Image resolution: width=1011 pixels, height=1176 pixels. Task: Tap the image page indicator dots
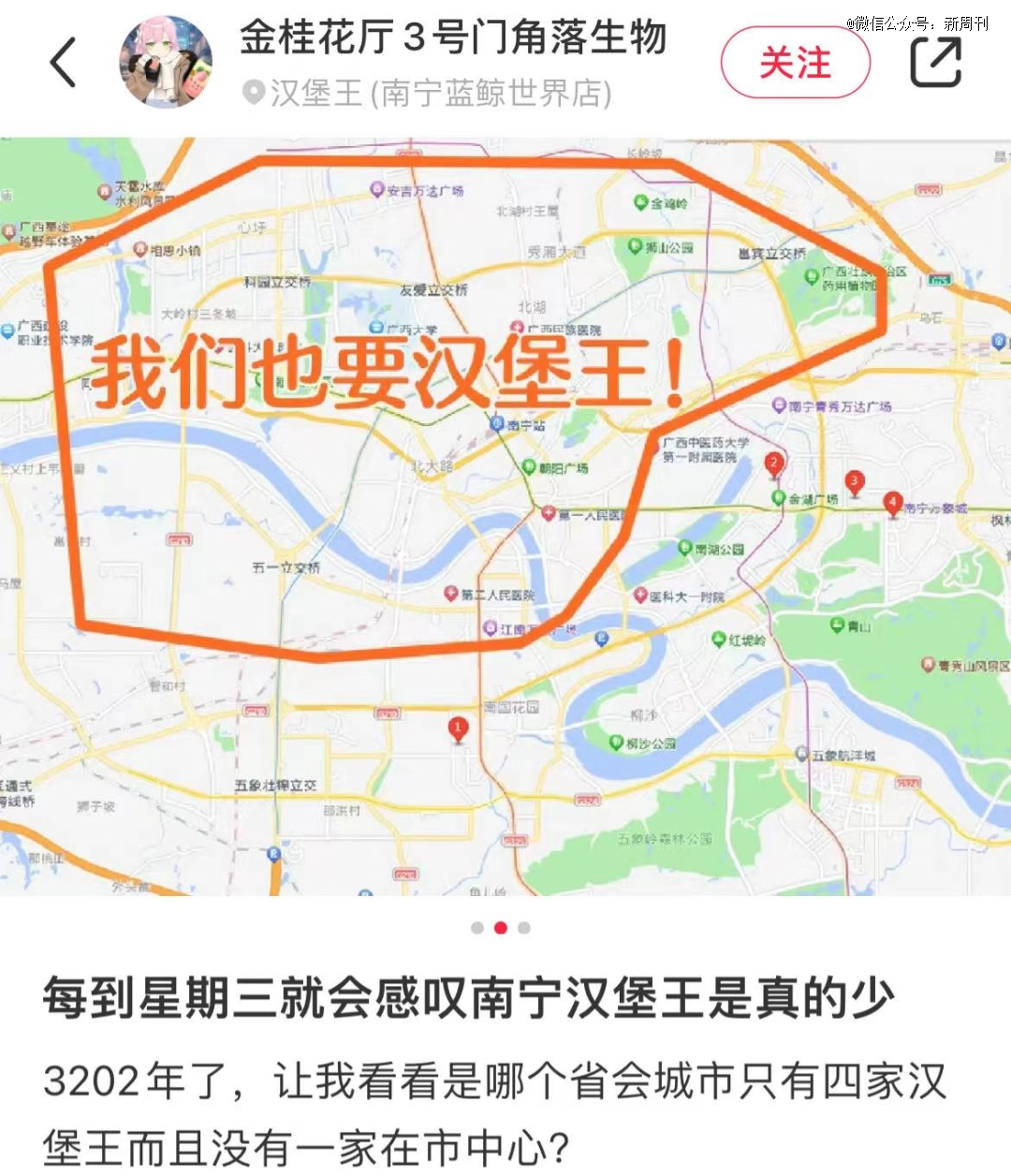pos(501,928)
